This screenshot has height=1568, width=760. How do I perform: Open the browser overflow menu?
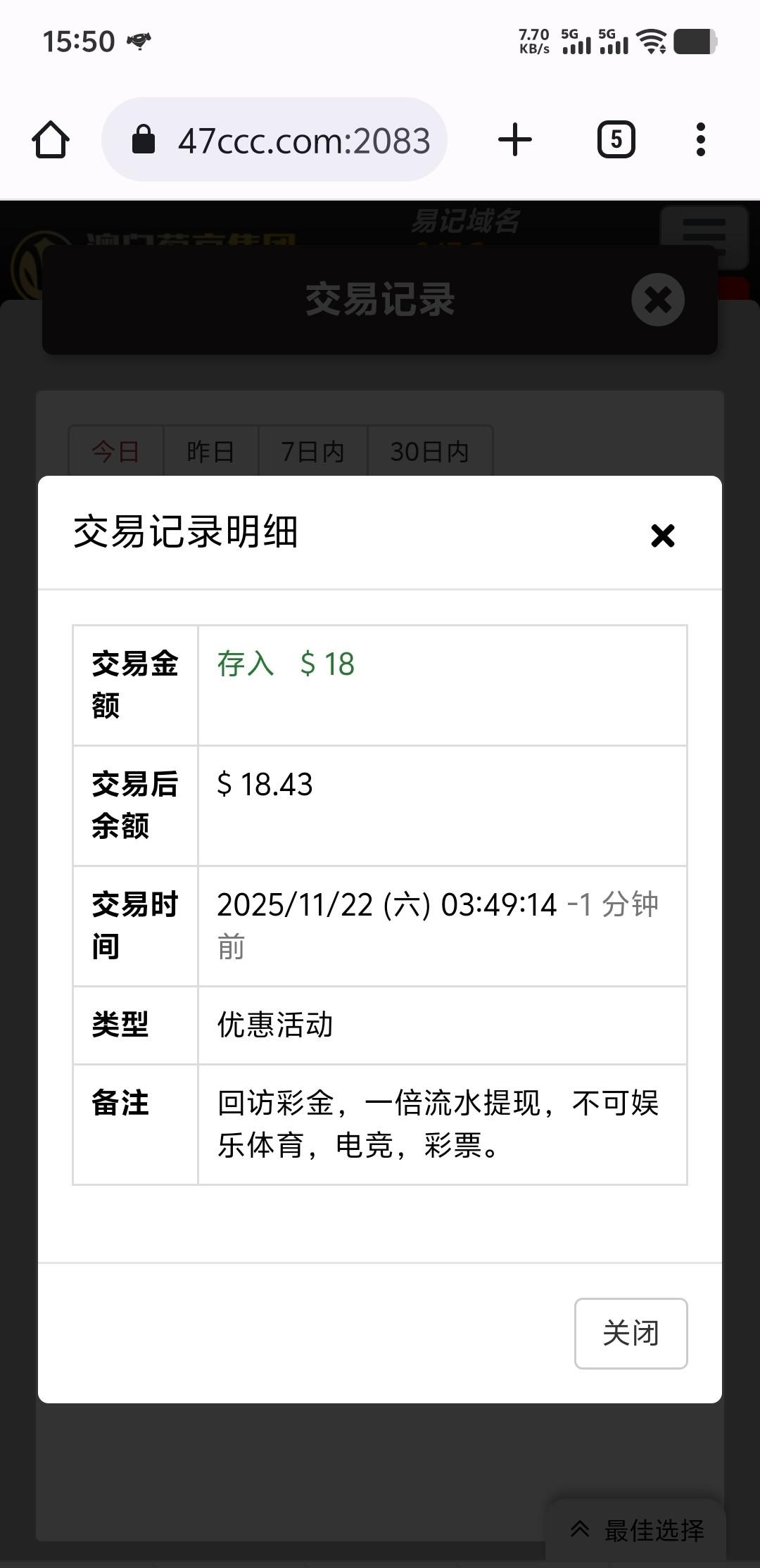point(700,139)
